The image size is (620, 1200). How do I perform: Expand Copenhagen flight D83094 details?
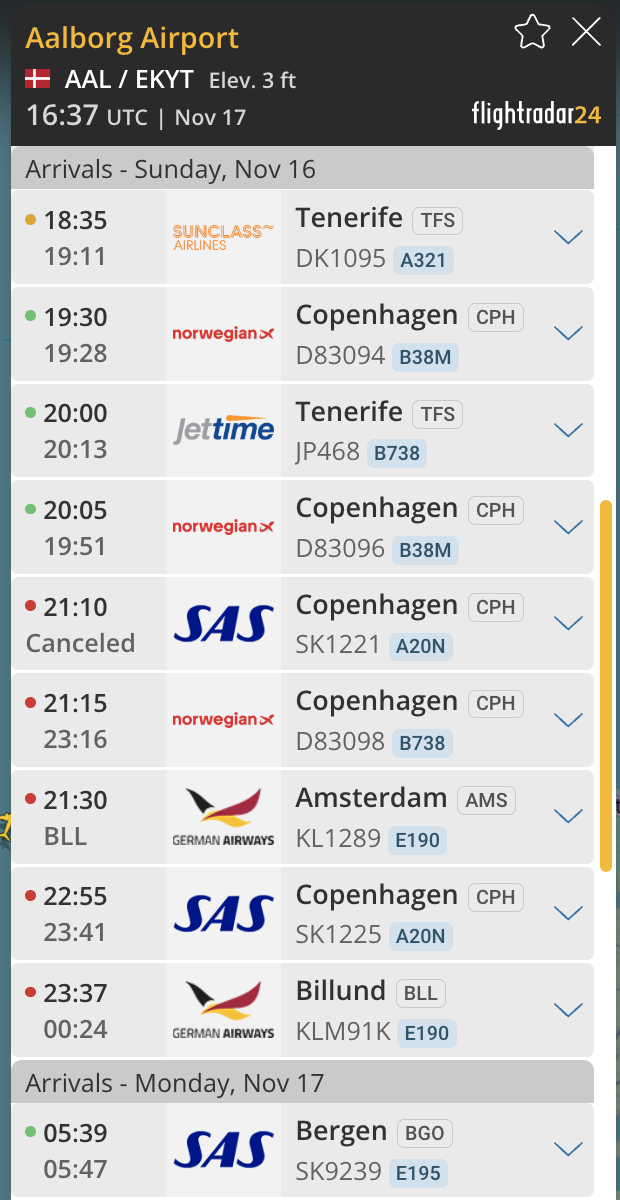568,334
